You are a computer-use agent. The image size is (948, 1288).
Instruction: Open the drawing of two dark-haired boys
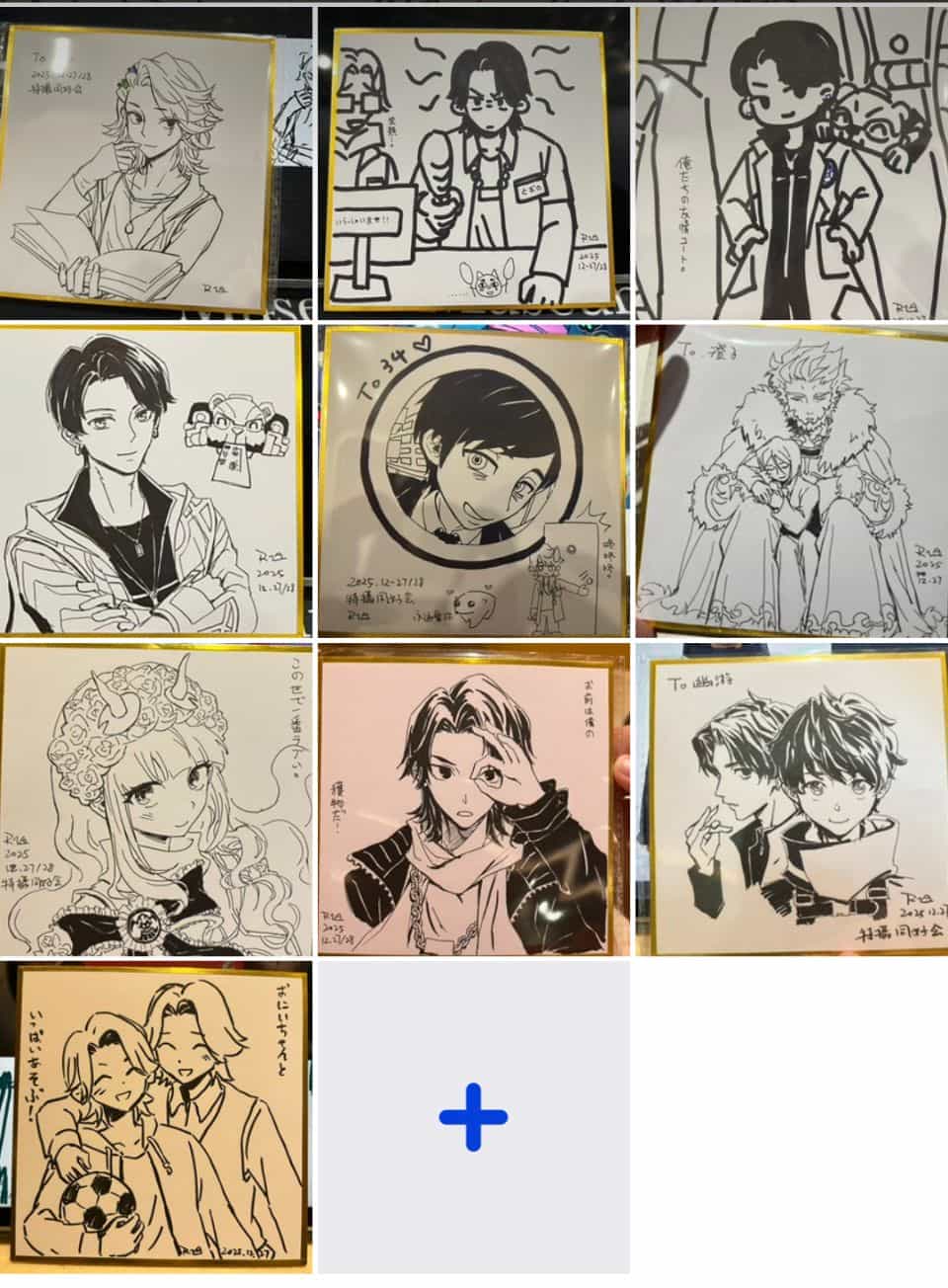coord(791,801)
